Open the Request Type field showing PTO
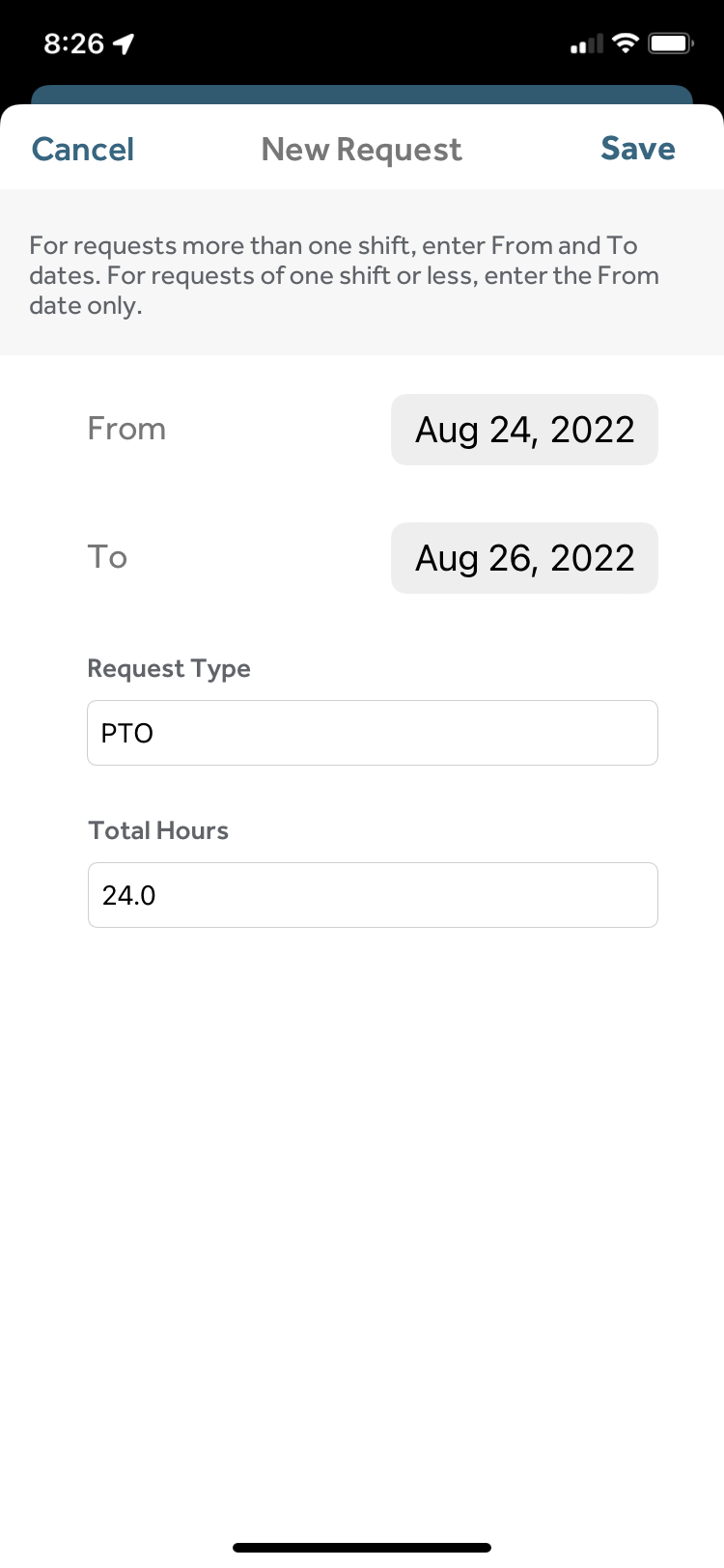This screenshot has width=724, height=1568. click(373, 733)
